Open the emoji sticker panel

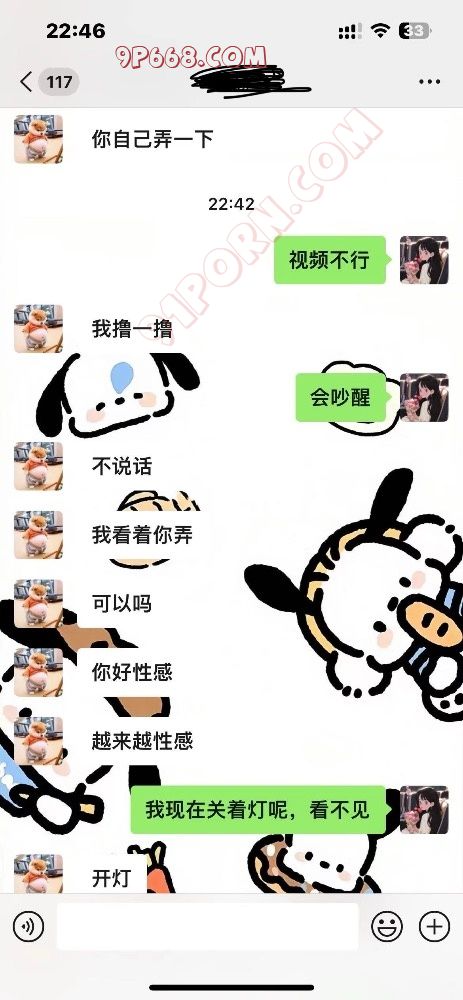click(387, 926)
